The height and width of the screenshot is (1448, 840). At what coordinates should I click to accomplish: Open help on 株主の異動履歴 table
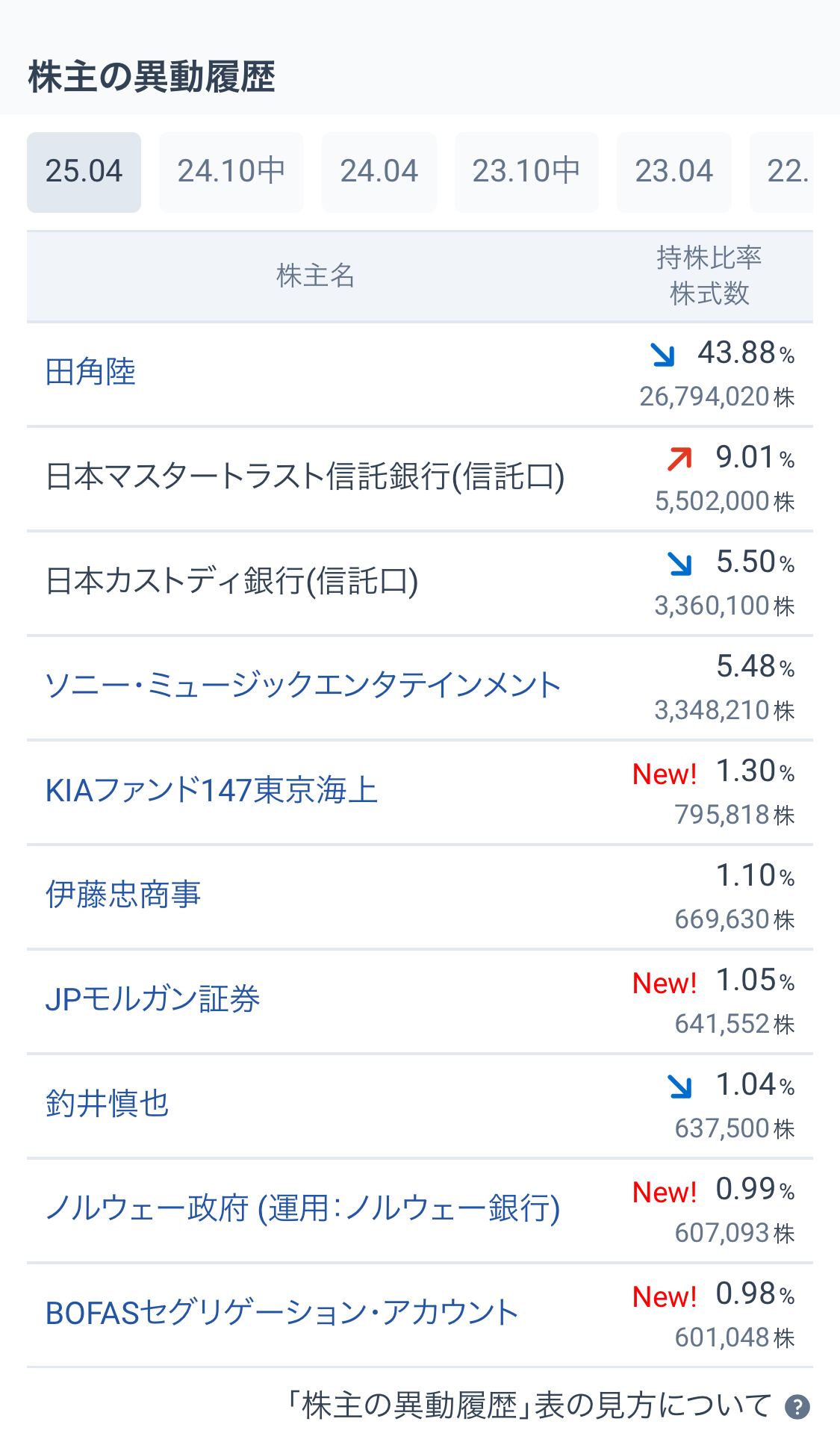(547, 1406)
